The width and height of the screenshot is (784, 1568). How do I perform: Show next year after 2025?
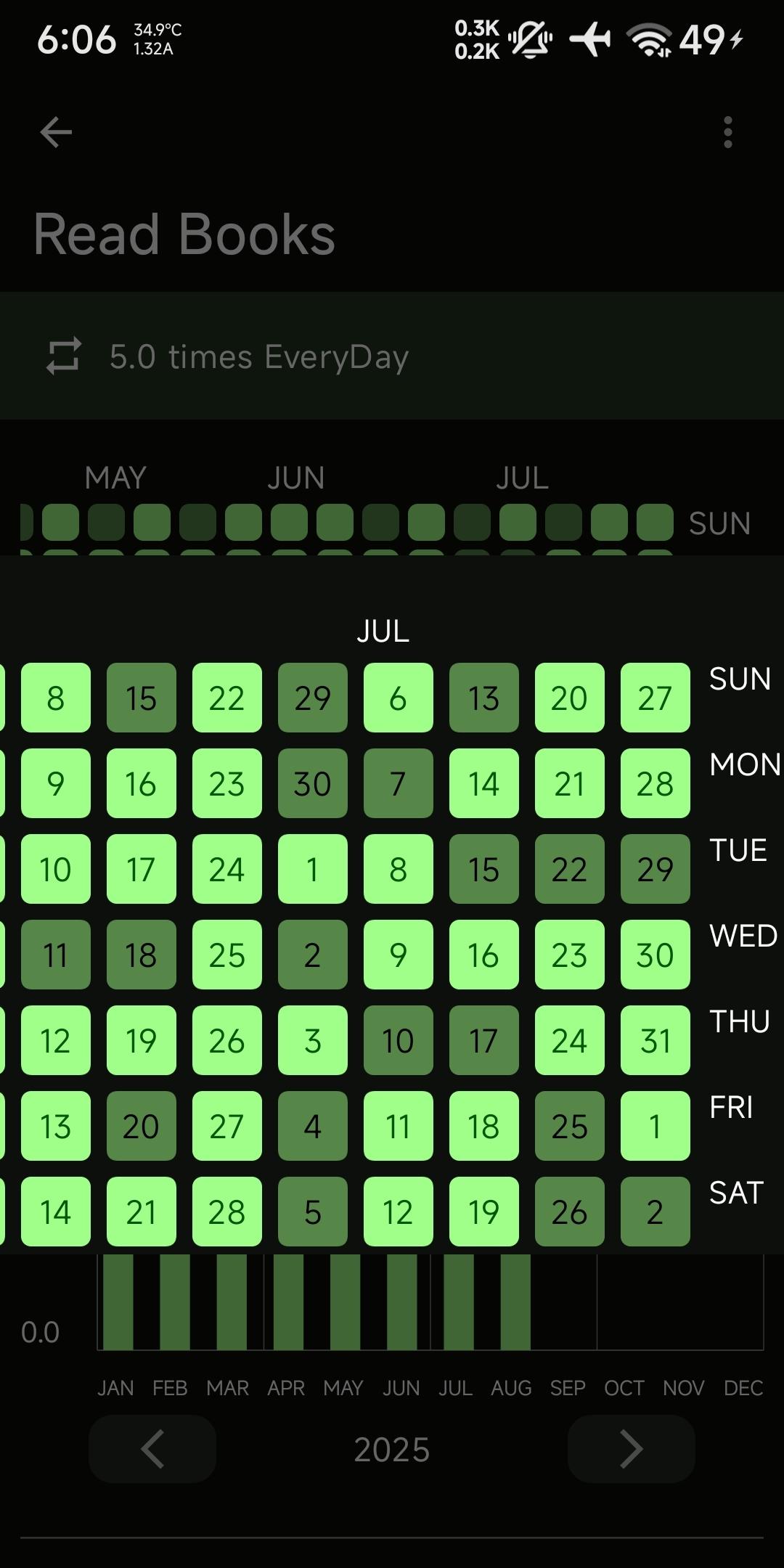coord(631,1449)
